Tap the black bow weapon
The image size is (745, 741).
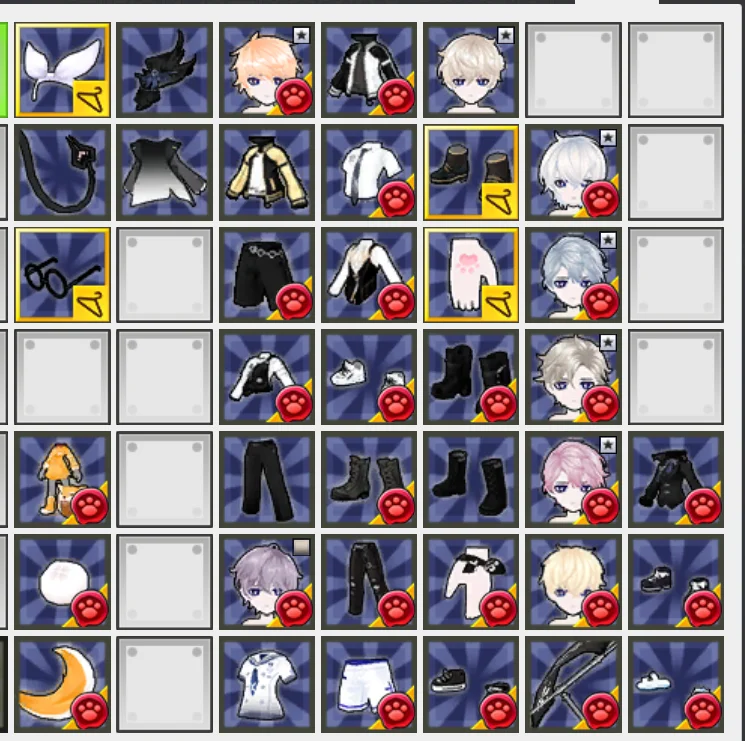click(572, 683)
